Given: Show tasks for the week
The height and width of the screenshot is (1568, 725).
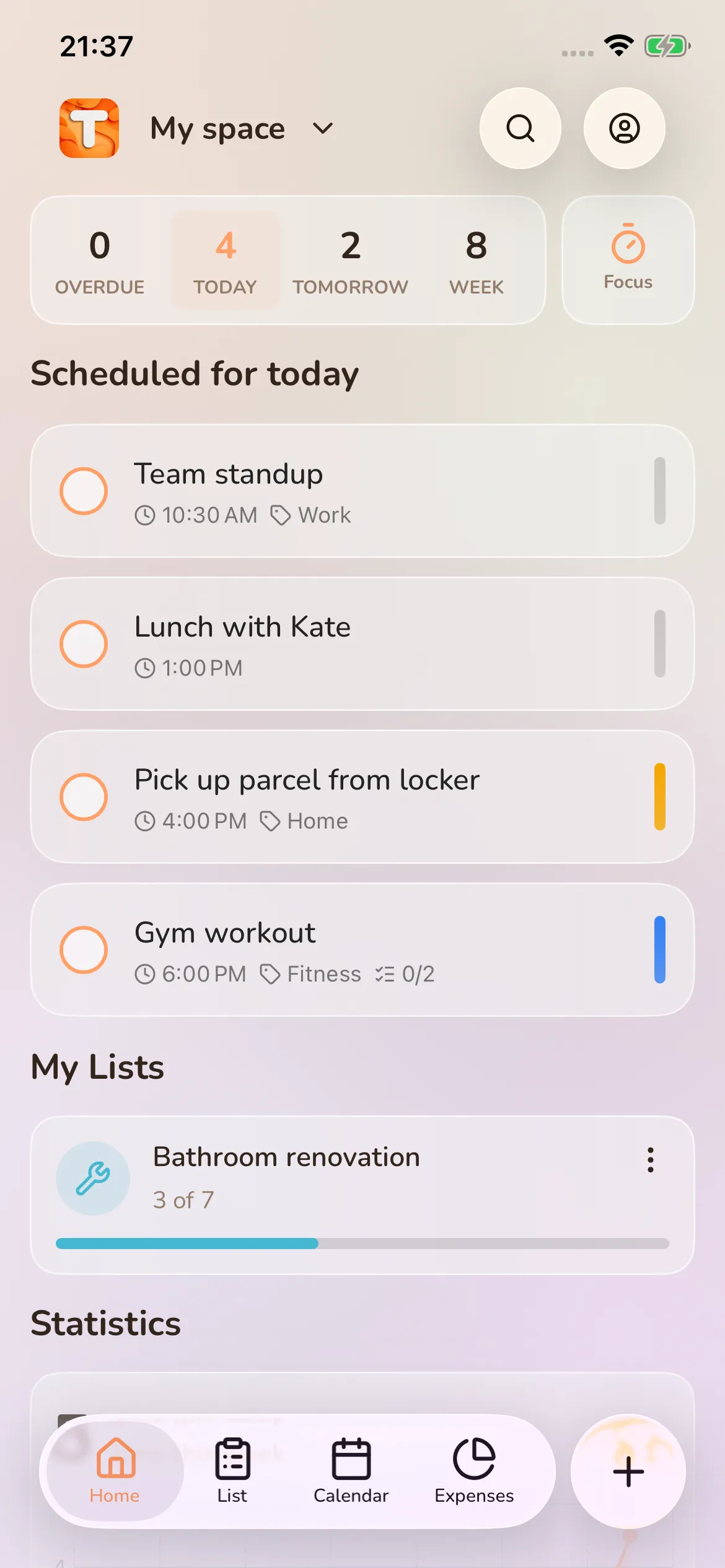Looking at the screenshot, I should pos(476,260).
